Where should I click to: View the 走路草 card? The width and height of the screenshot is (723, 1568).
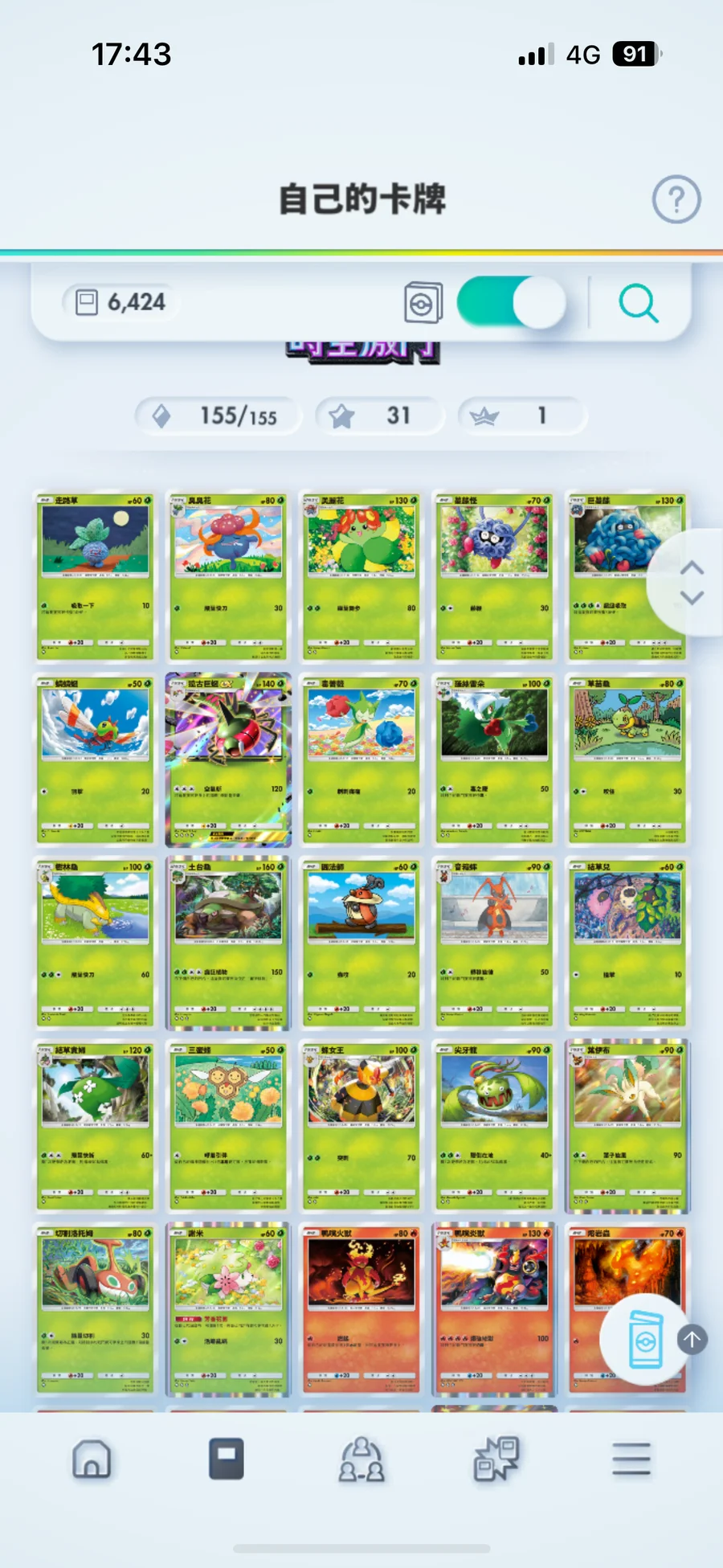tap(95, 576)
